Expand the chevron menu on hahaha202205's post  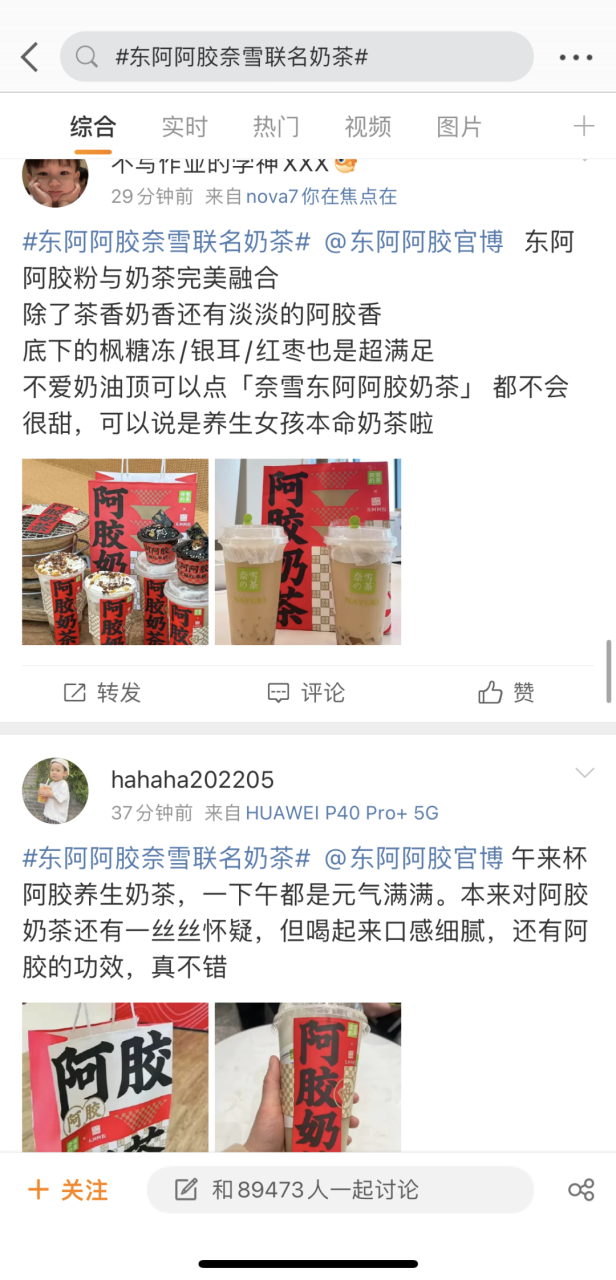[584, 773]
